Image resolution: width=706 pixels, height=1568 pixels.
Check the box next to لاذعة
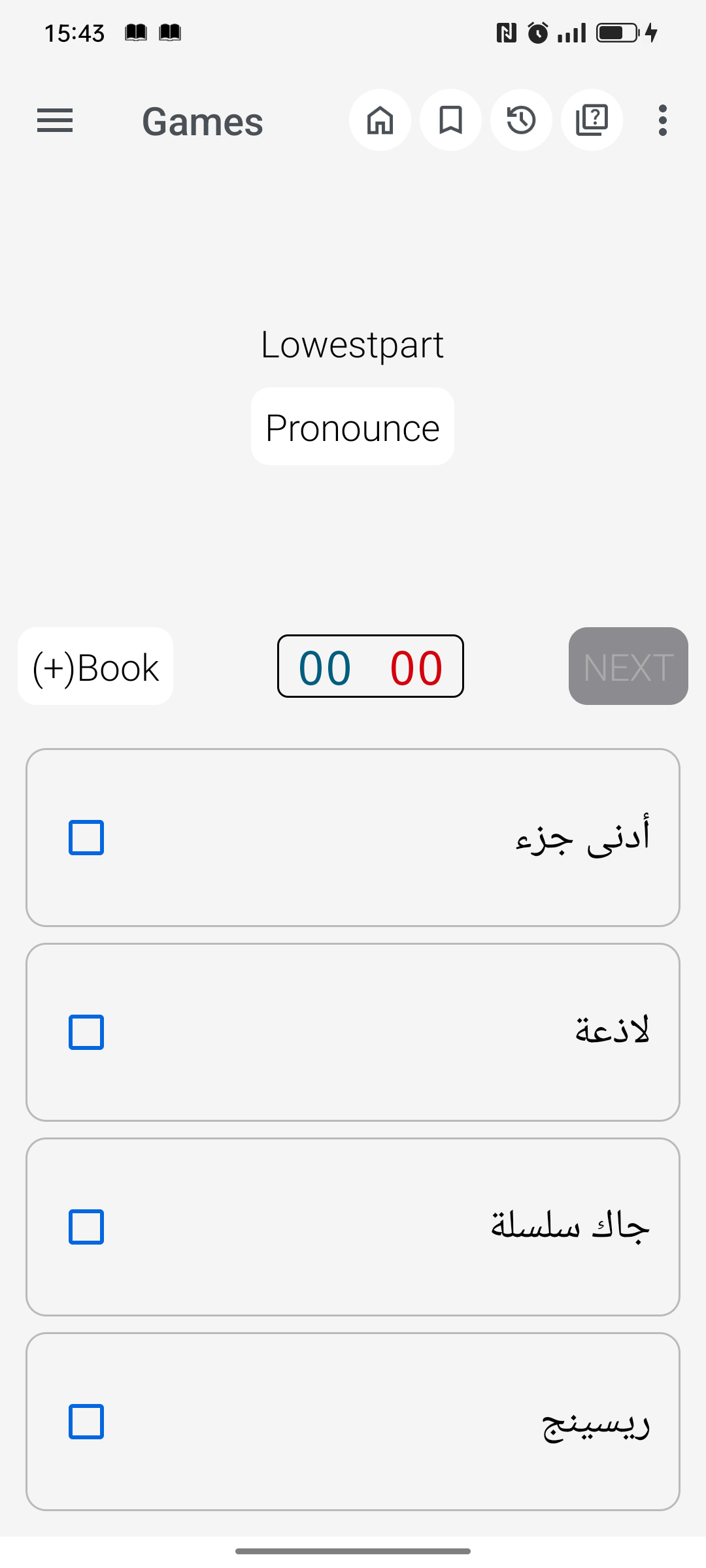[x=85, y=1032]
